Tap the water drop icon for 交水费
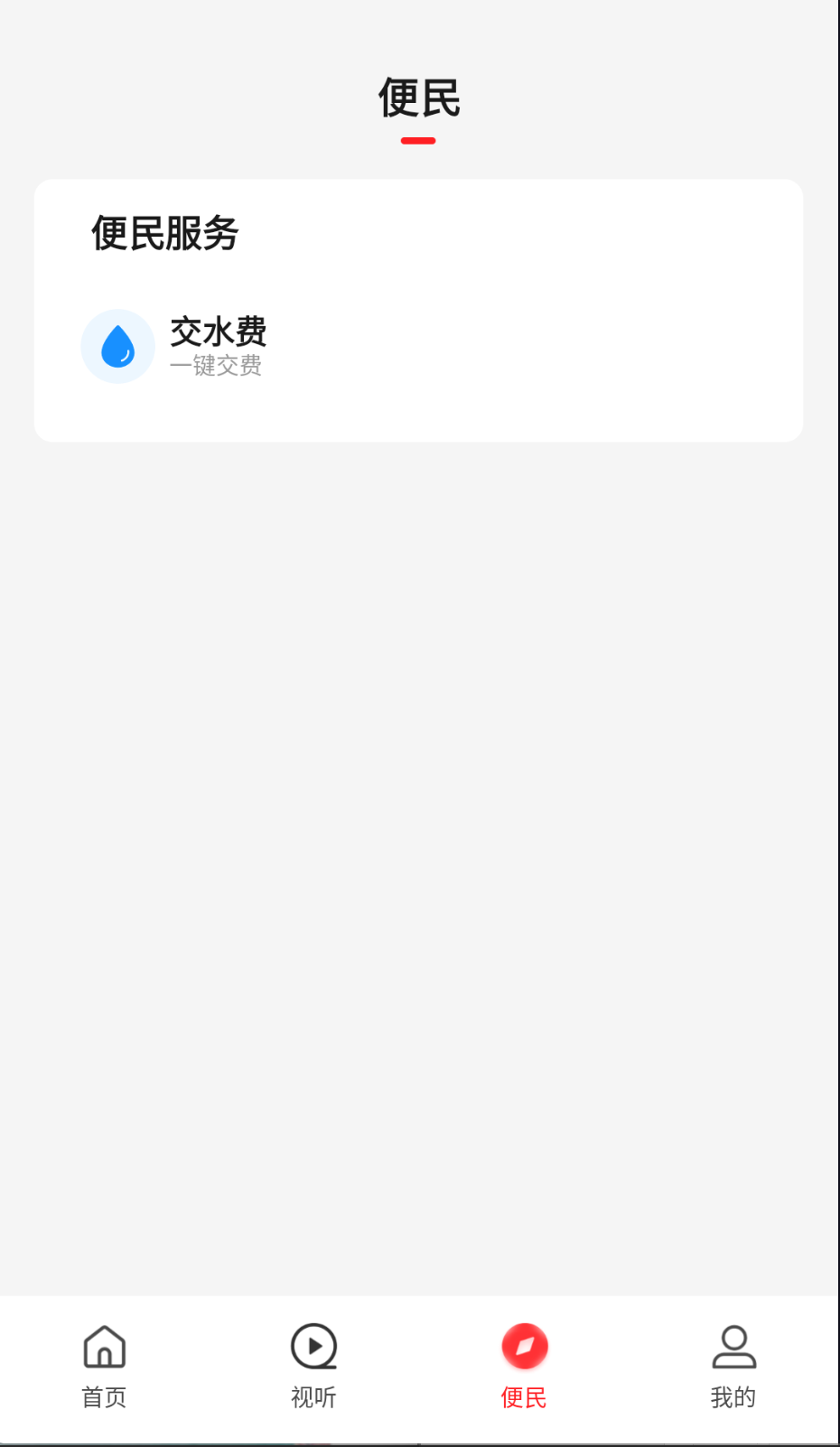 [x=117, y=346]
